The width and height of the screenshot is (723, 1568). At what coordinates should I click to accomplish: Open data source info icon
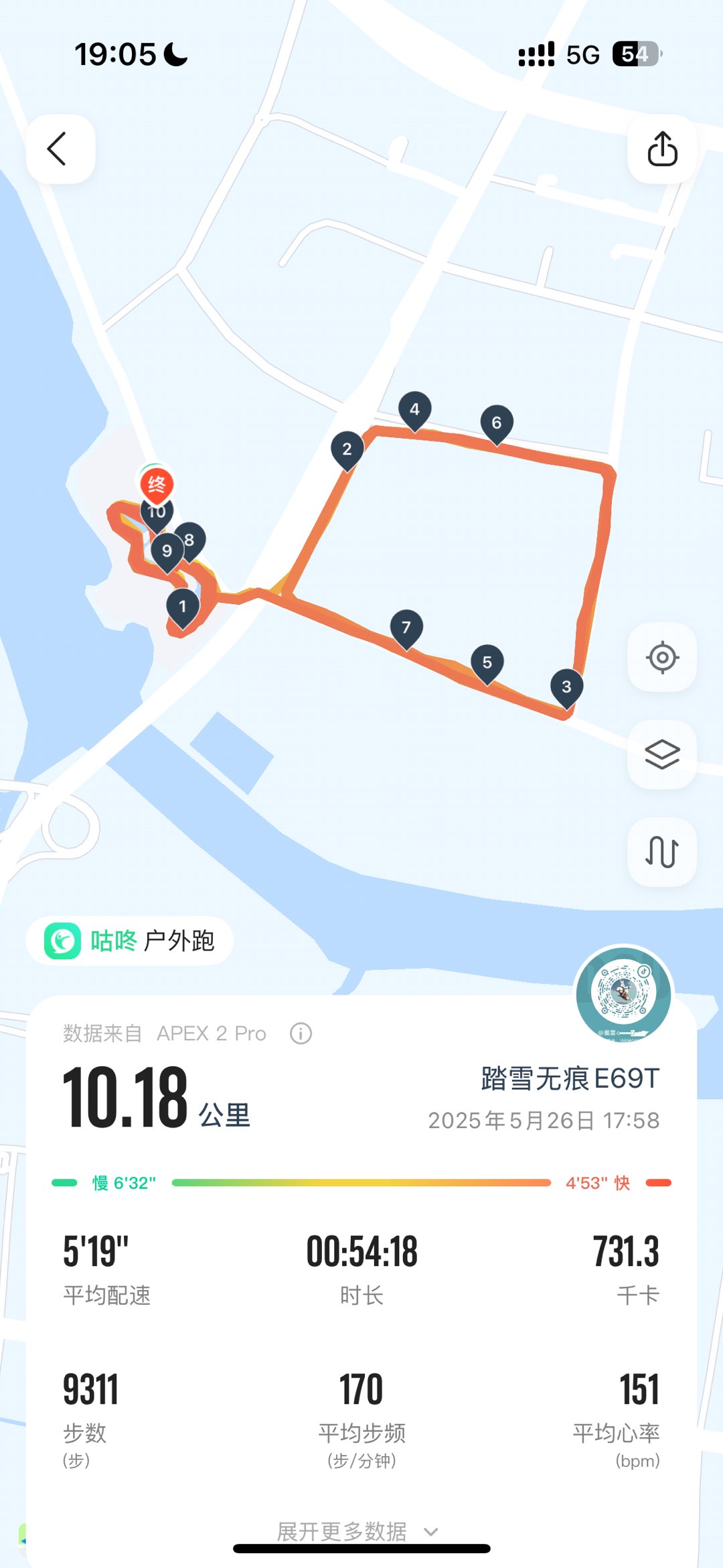click(x=301, y=1034)
